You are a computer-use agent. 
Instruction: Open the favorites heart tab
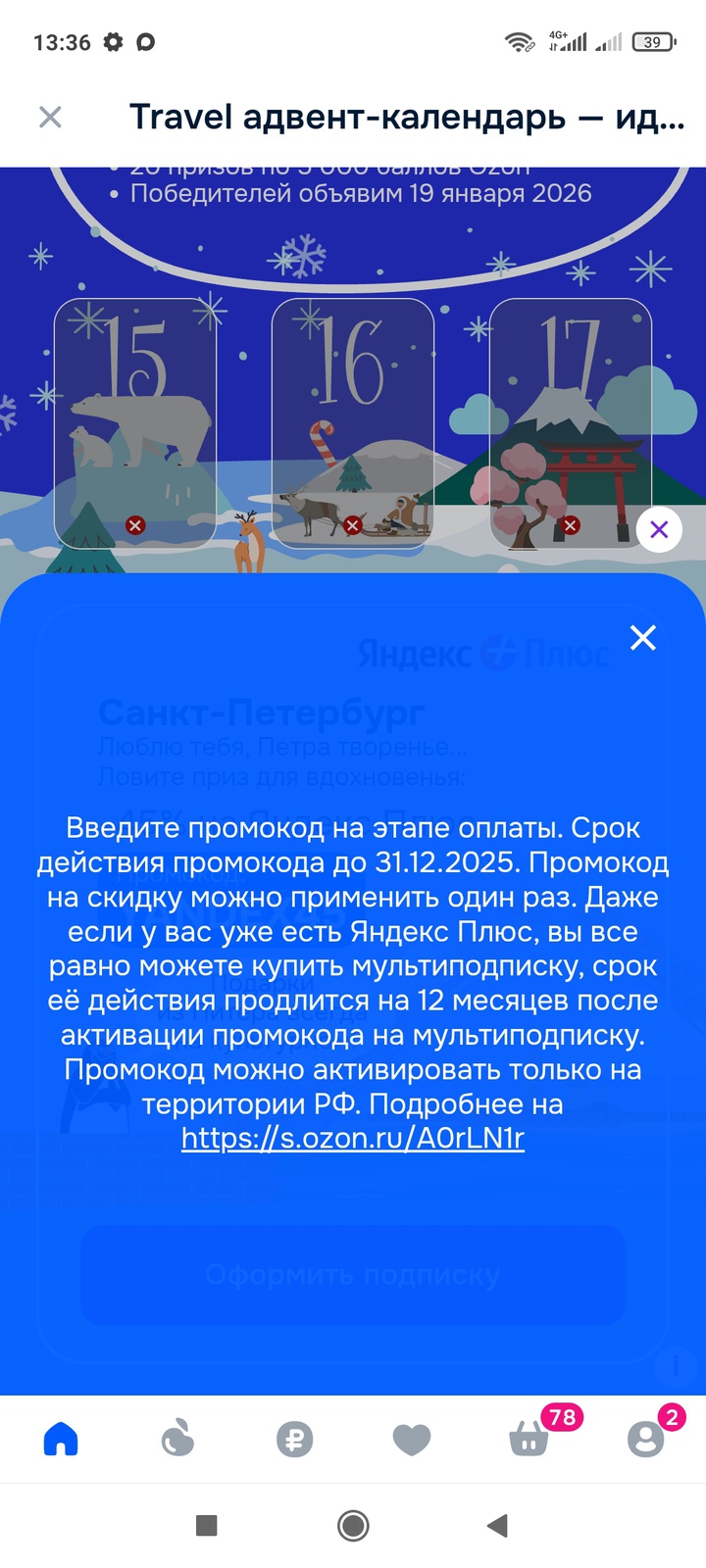(x=412, y=1439)
